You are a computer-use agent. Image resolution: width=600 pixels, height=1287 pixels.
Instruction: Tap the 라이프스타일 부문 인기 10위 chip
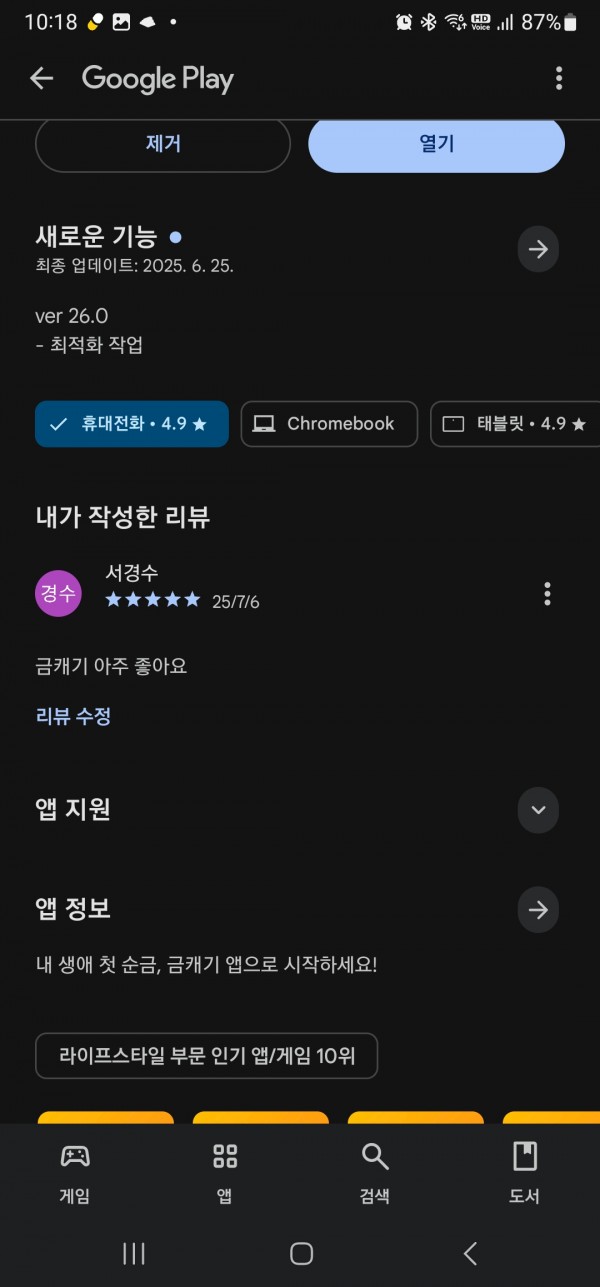(207, 1055)
